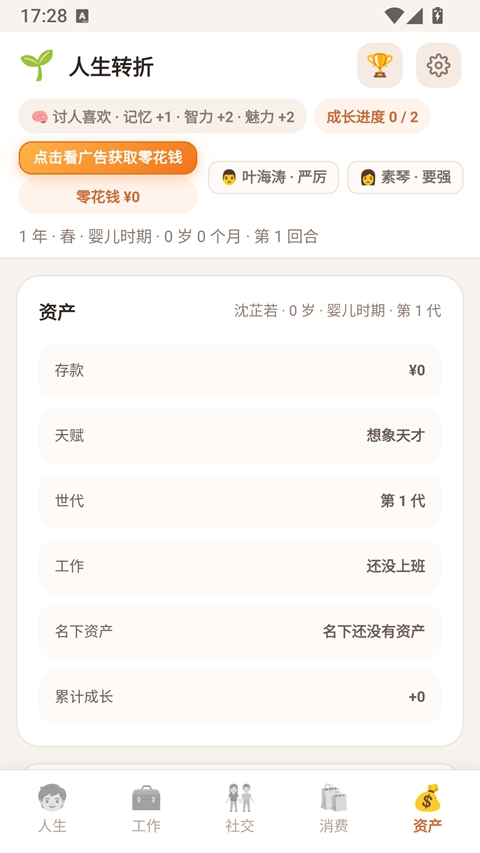Select the 资产 tab
The height and width of the screenshot is (853, 480).
427,809
